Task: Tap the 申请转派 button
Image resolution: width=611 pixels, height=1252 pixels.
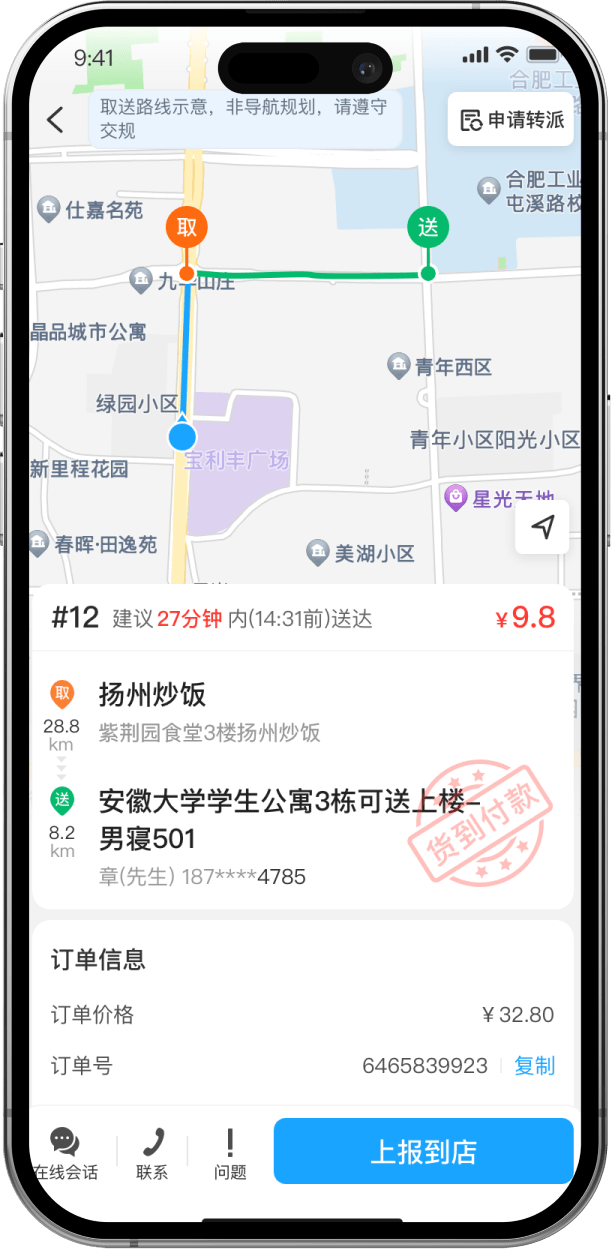Action: pos(511,120)
